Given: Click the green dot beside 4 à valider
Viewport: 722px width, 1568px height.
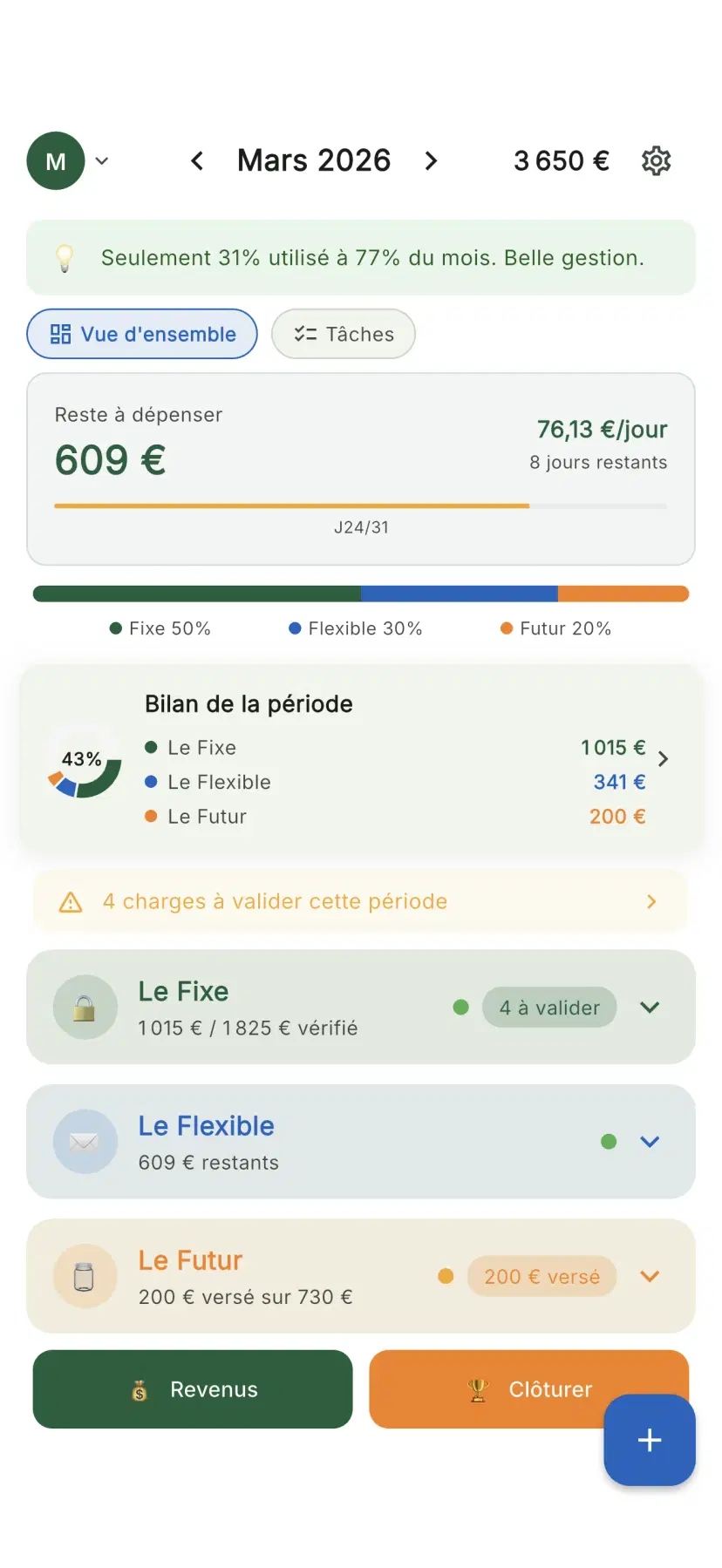Looking at the screenshot, I should tap(460, 1007).
